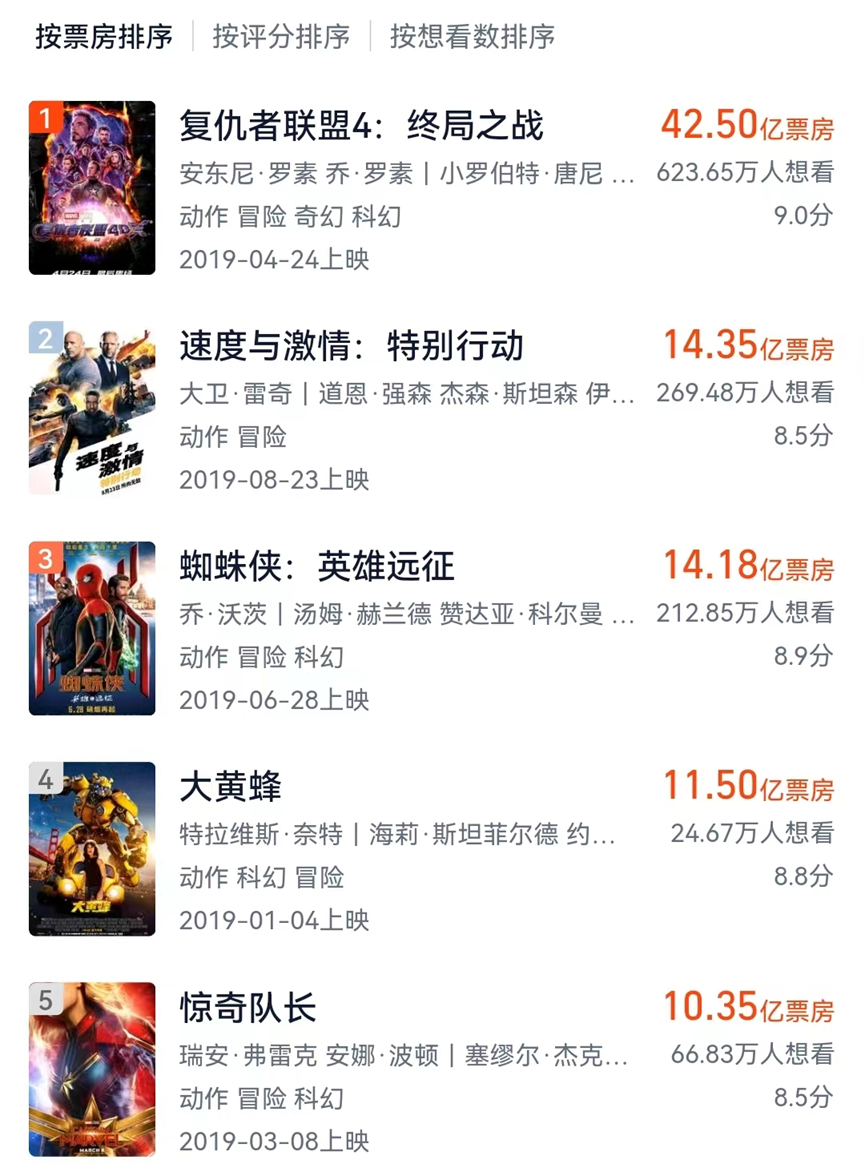The image size is (865, 1164).
Task: Open 蜘蛛侠：英雄远征 from the ranking
Action: [x=316, y=567]
